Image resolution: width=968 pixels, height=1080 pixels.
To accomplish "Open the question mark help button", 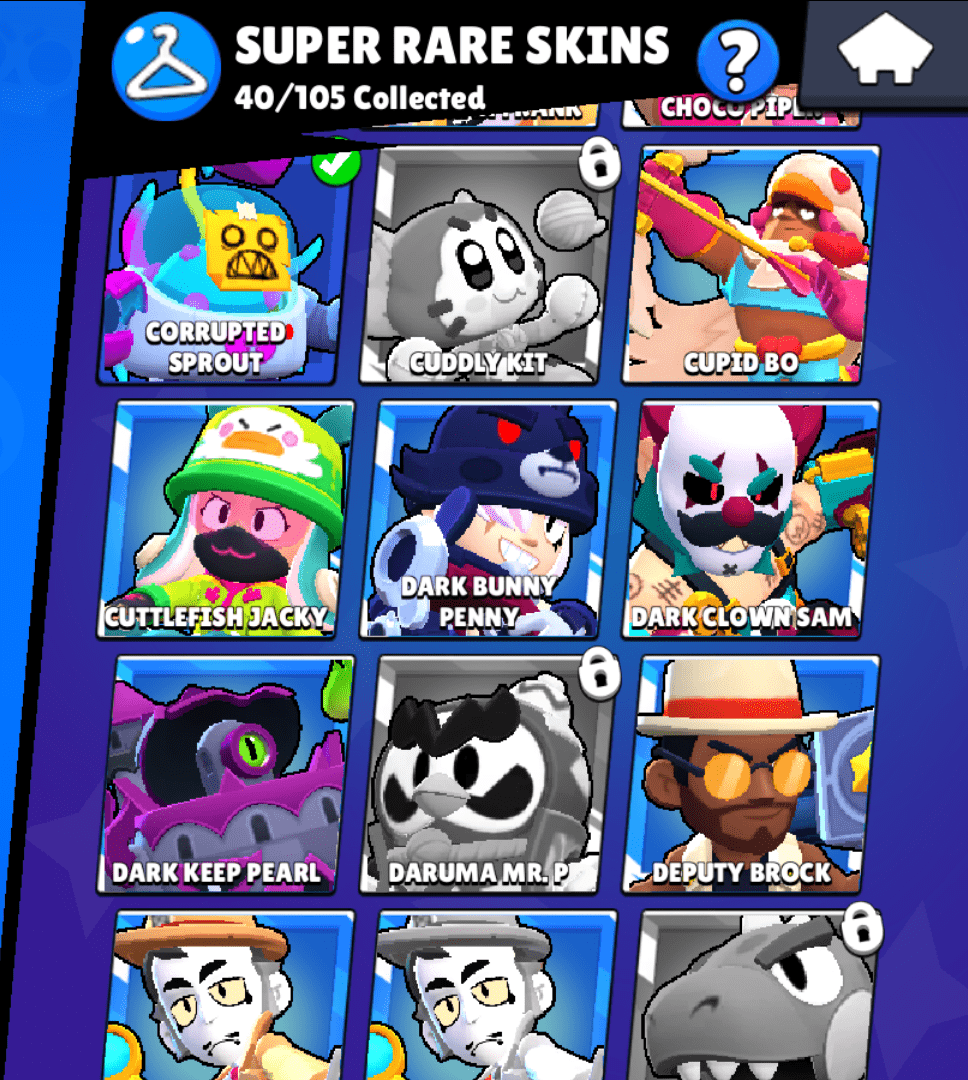I will click(738, 61).
